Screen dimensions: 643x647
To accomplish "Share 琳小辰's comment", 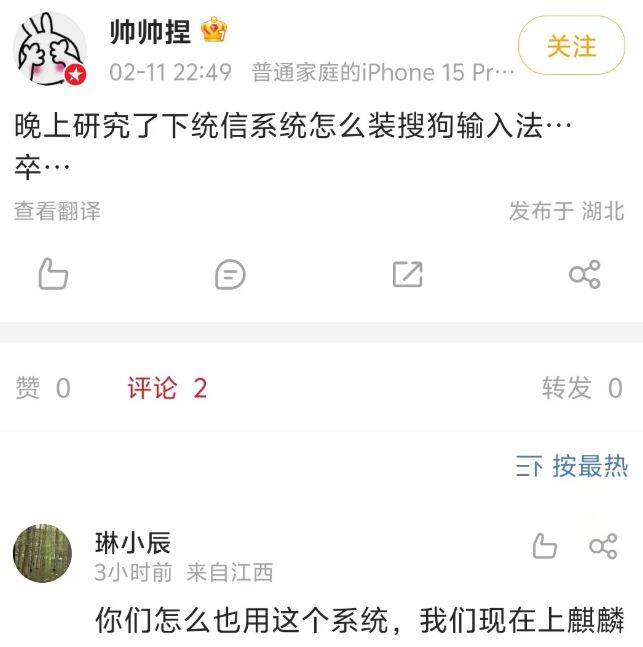I will pyautogui.click(x=603, y=546).
